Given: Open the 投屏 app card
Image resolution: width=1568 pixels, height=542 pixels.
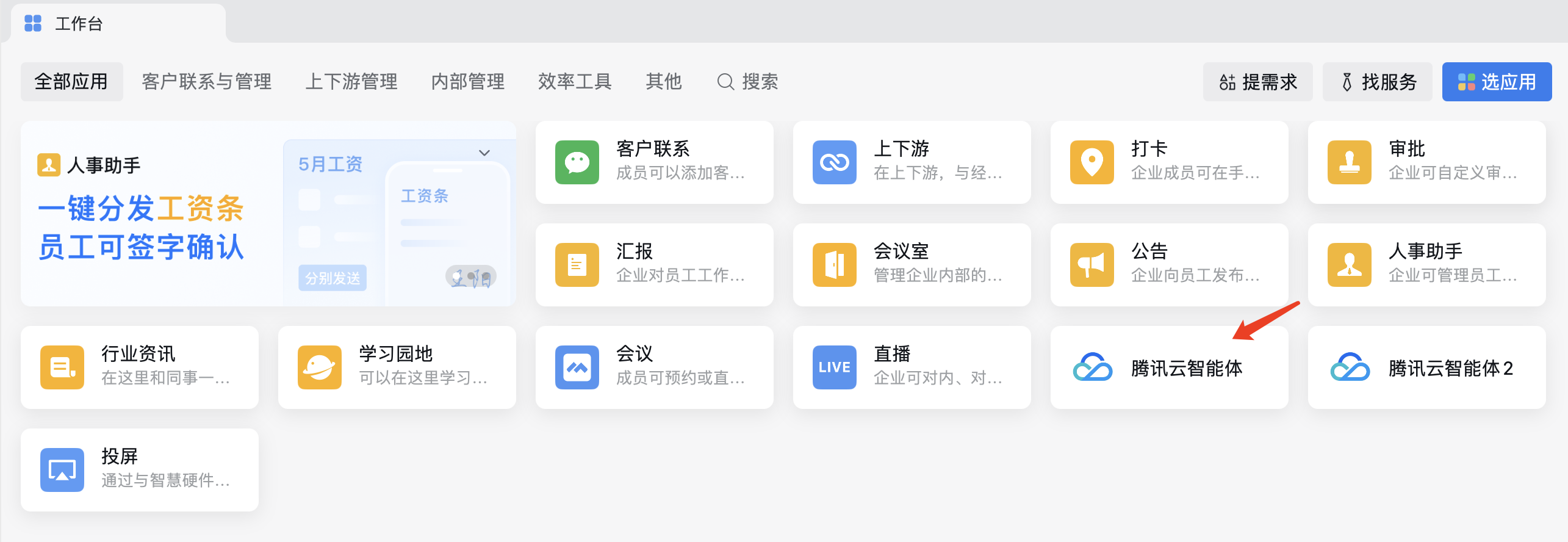Looking at the screenshot, I should (x=139, y=470).
